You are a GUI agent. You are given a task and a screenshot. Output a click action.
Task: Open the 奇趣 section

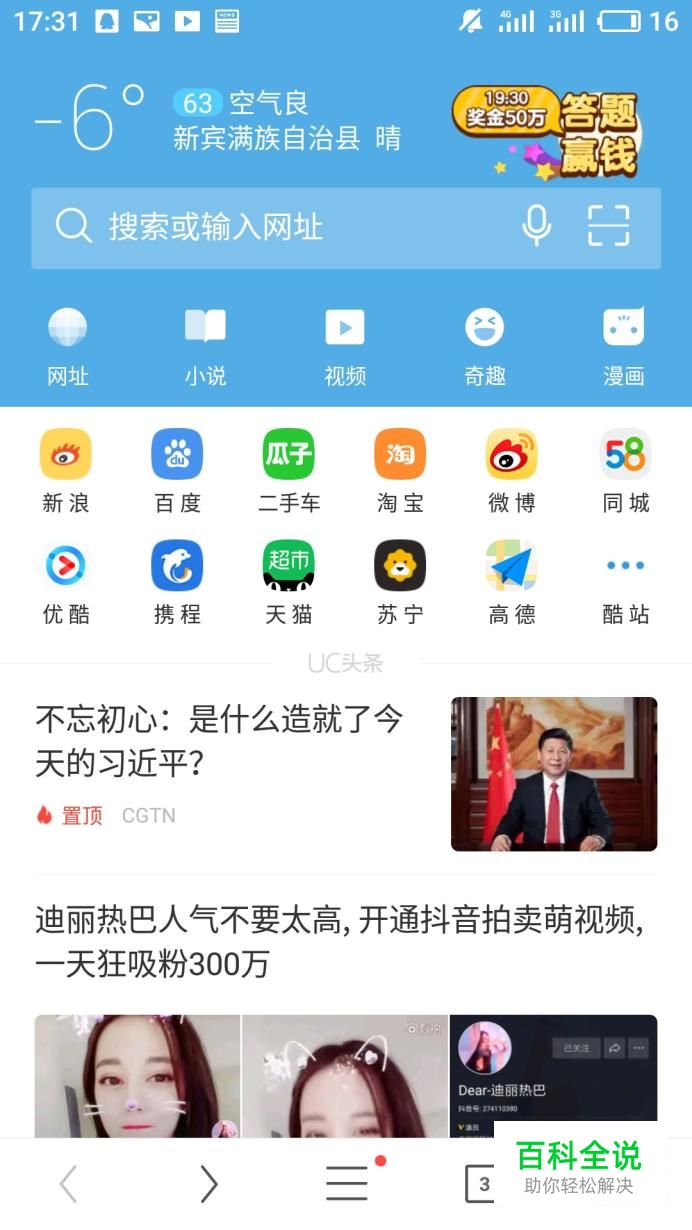[485, 346]
